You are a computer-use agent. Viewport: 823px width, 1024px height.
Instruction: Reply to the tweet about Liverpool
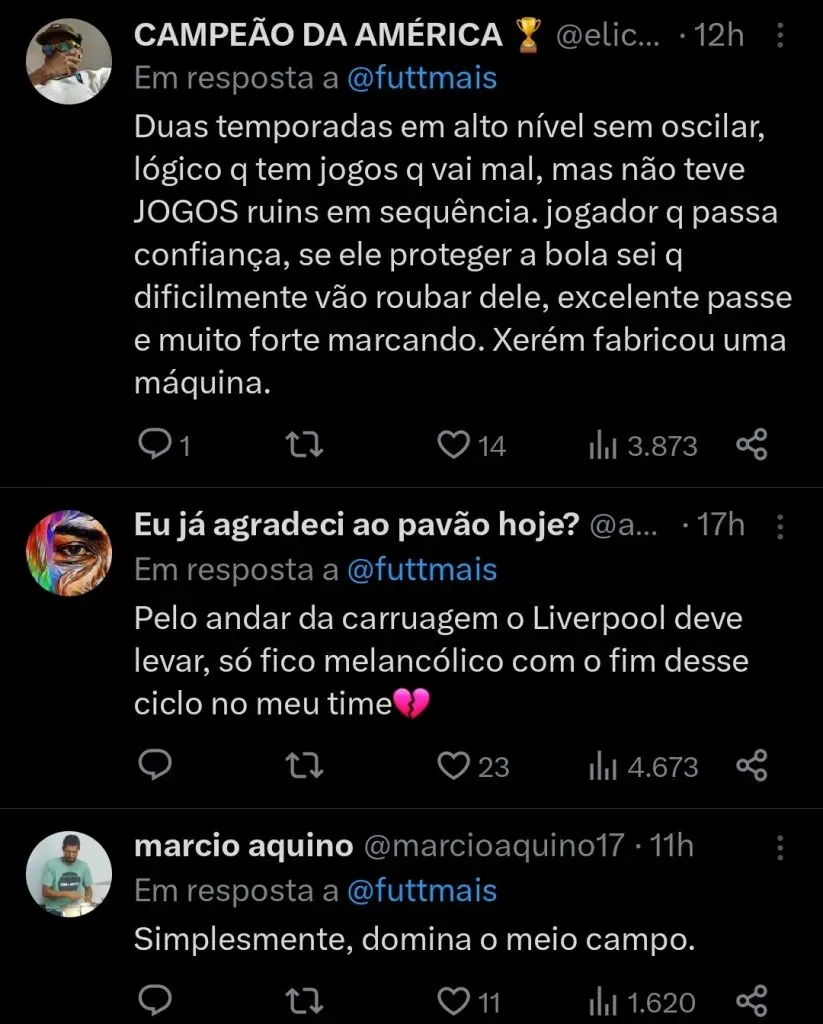[x=153, y=766]
